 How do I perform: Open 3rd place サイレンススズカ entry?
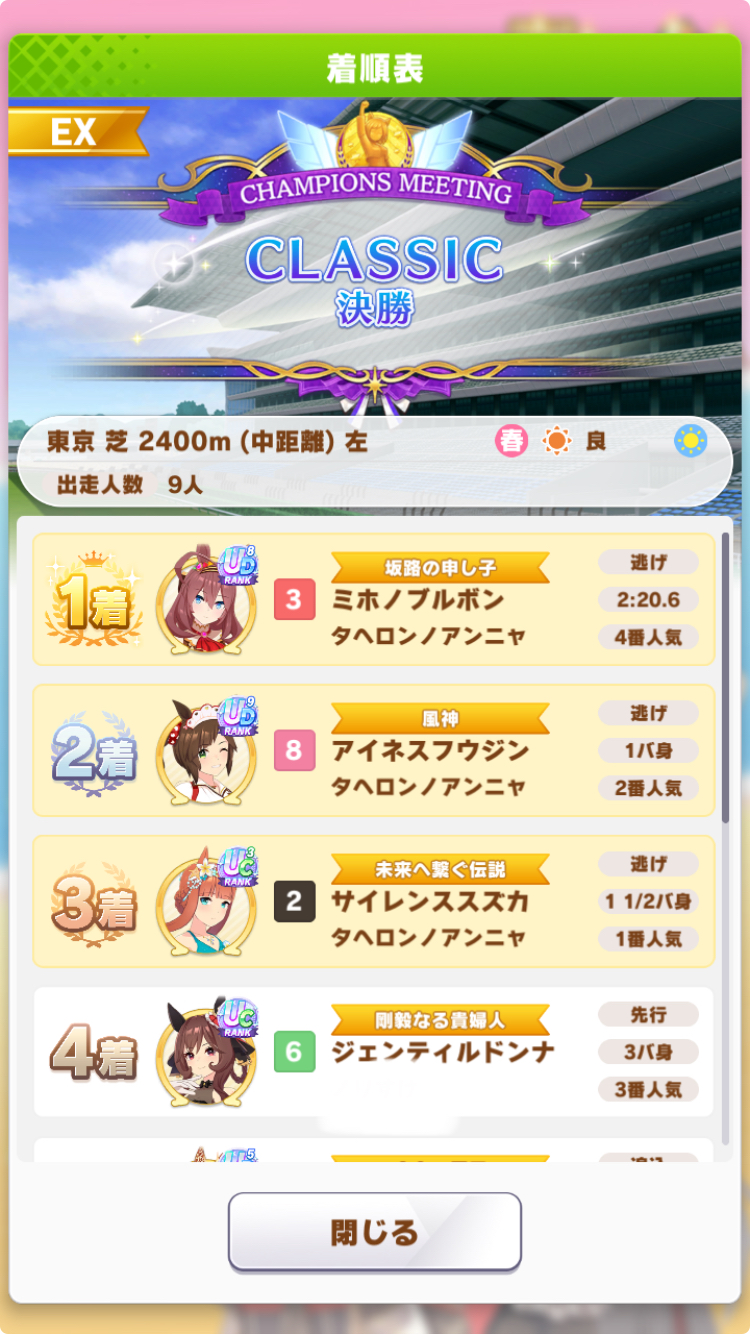pos(374,902)
